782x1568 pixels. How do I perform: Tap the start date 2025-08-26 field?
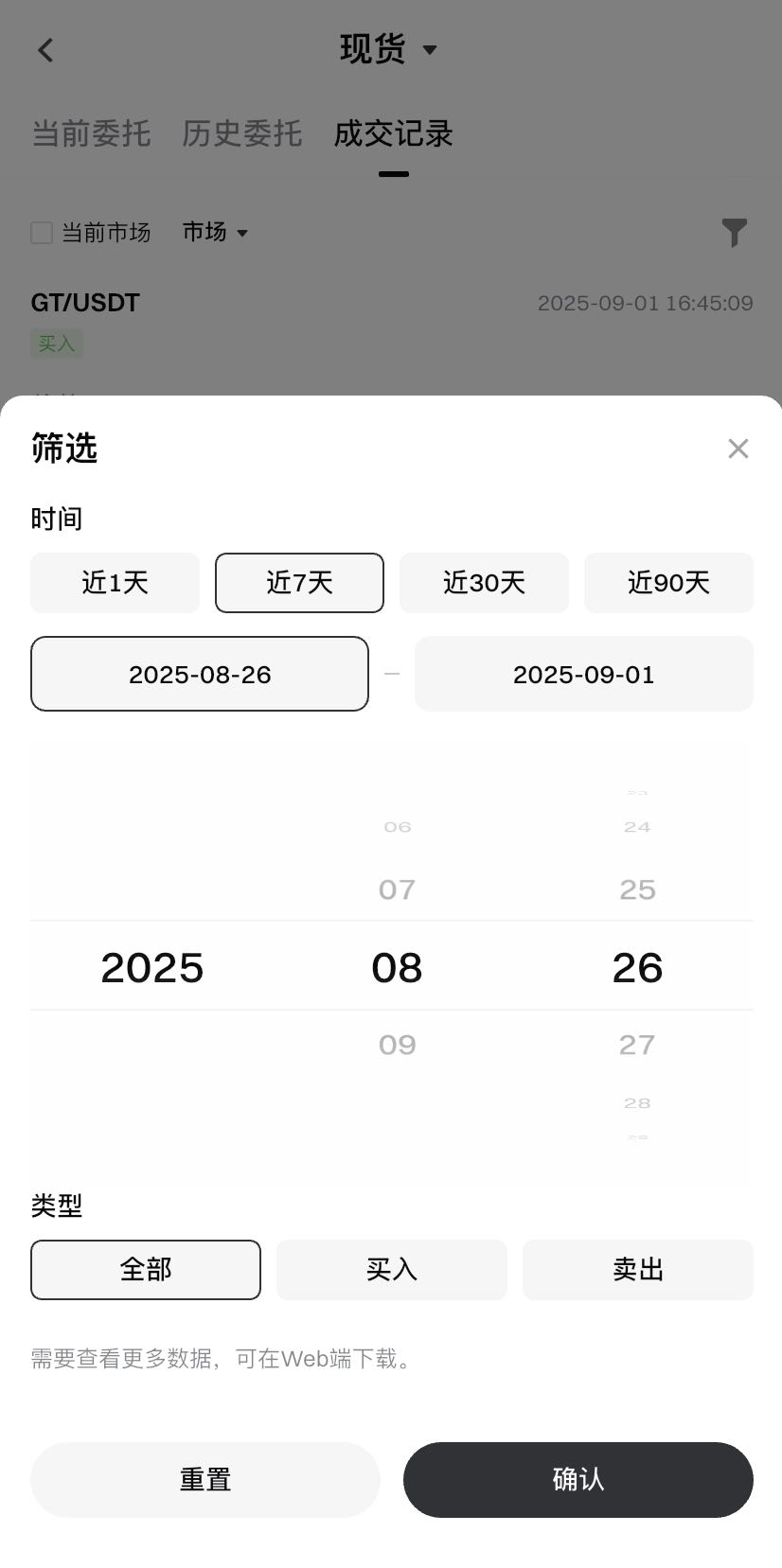[x=200, y=675]
